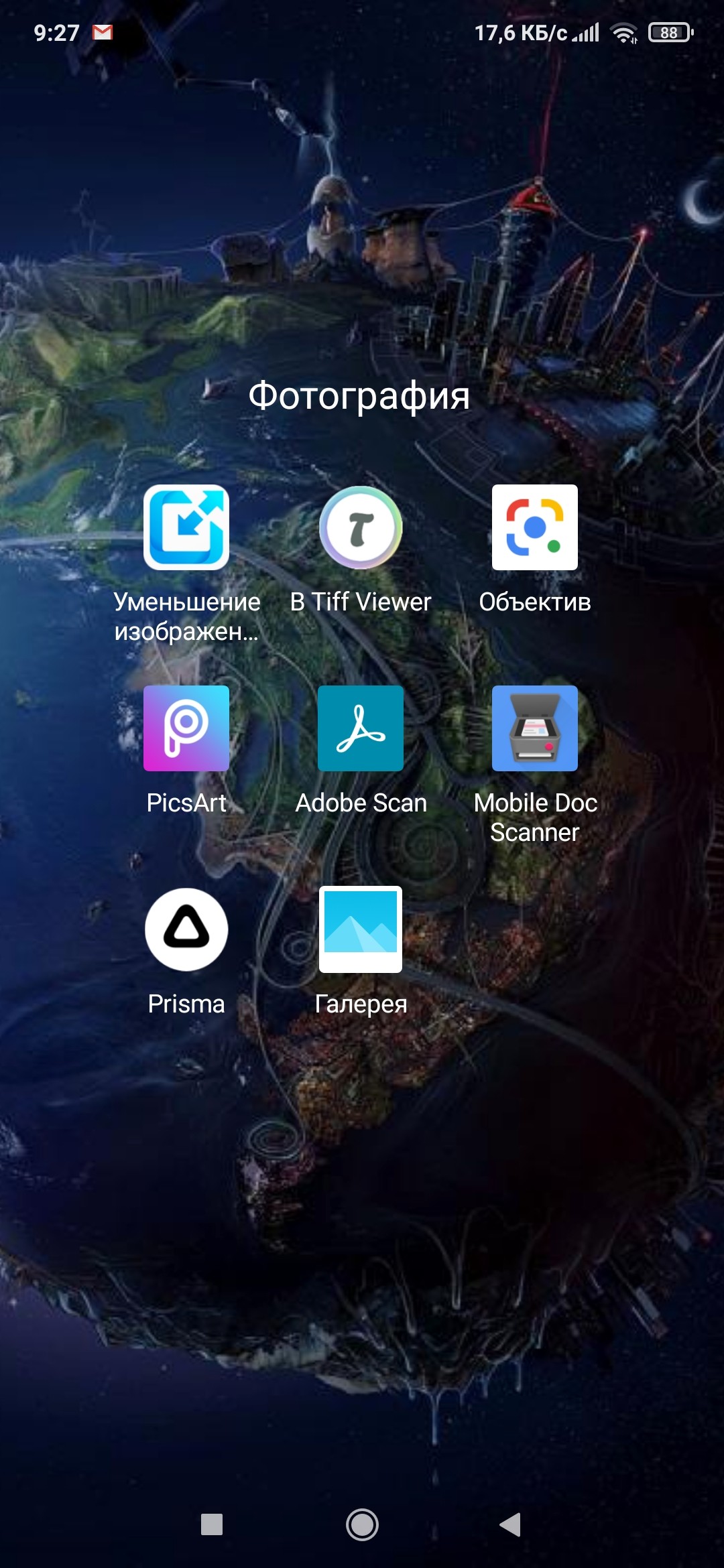Viewport: 724px width, 1568px height.
Task: Show recent apps
Action: (212, 1524)
